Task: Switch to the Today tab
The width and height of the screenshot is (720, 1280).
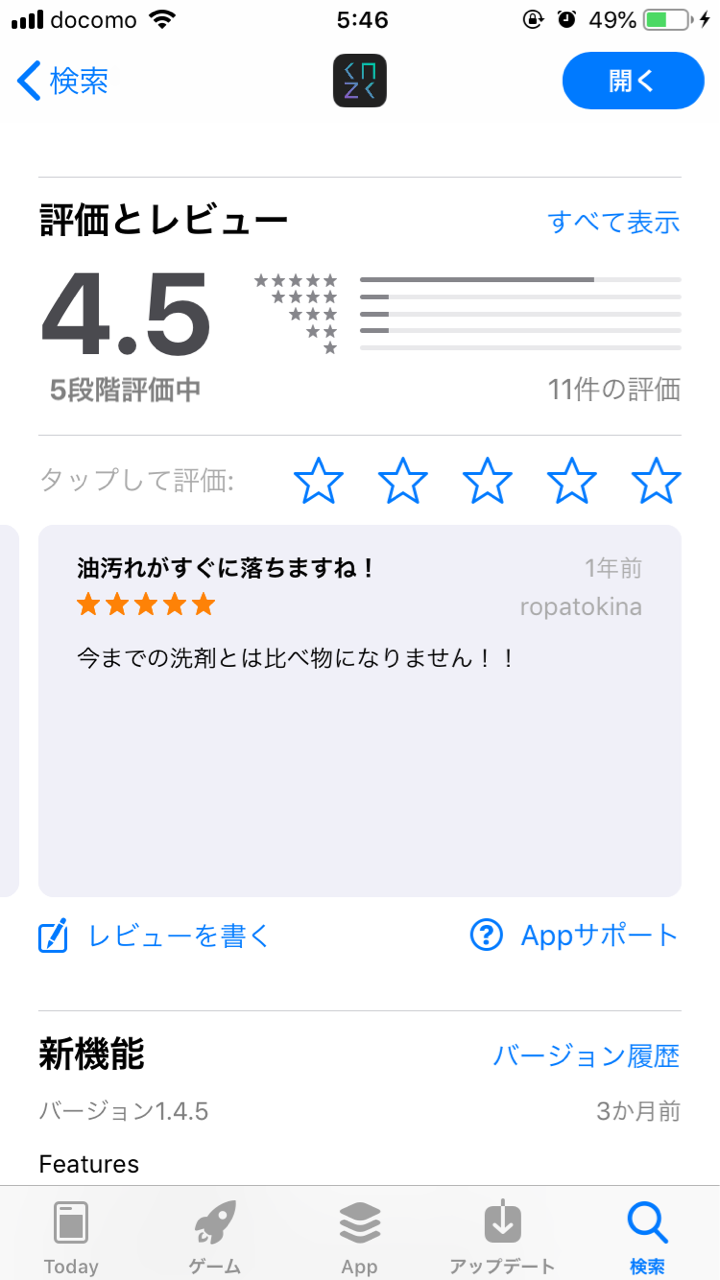Action: point(71,1237)
